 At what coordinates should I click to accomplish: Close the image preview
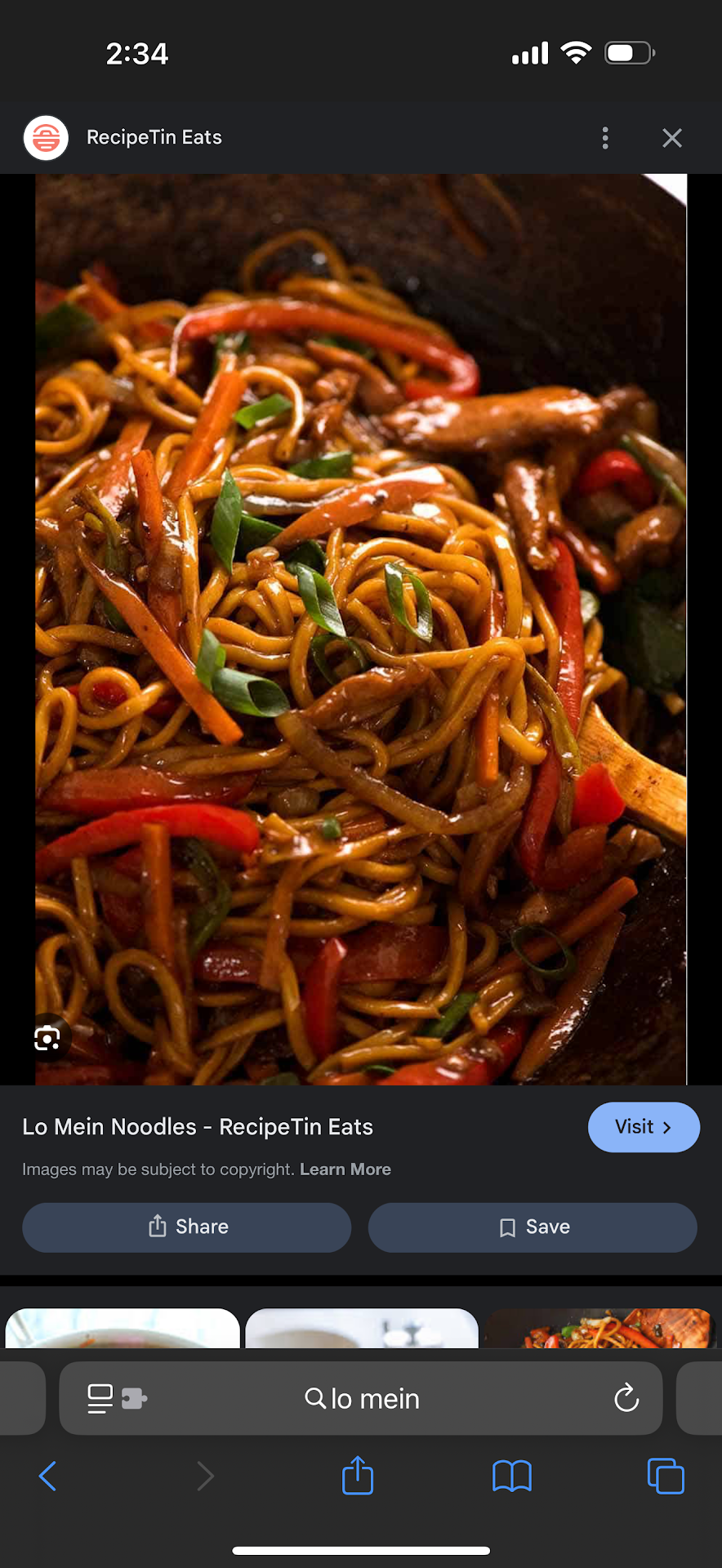pyautogui.click(x=672, y=138)
